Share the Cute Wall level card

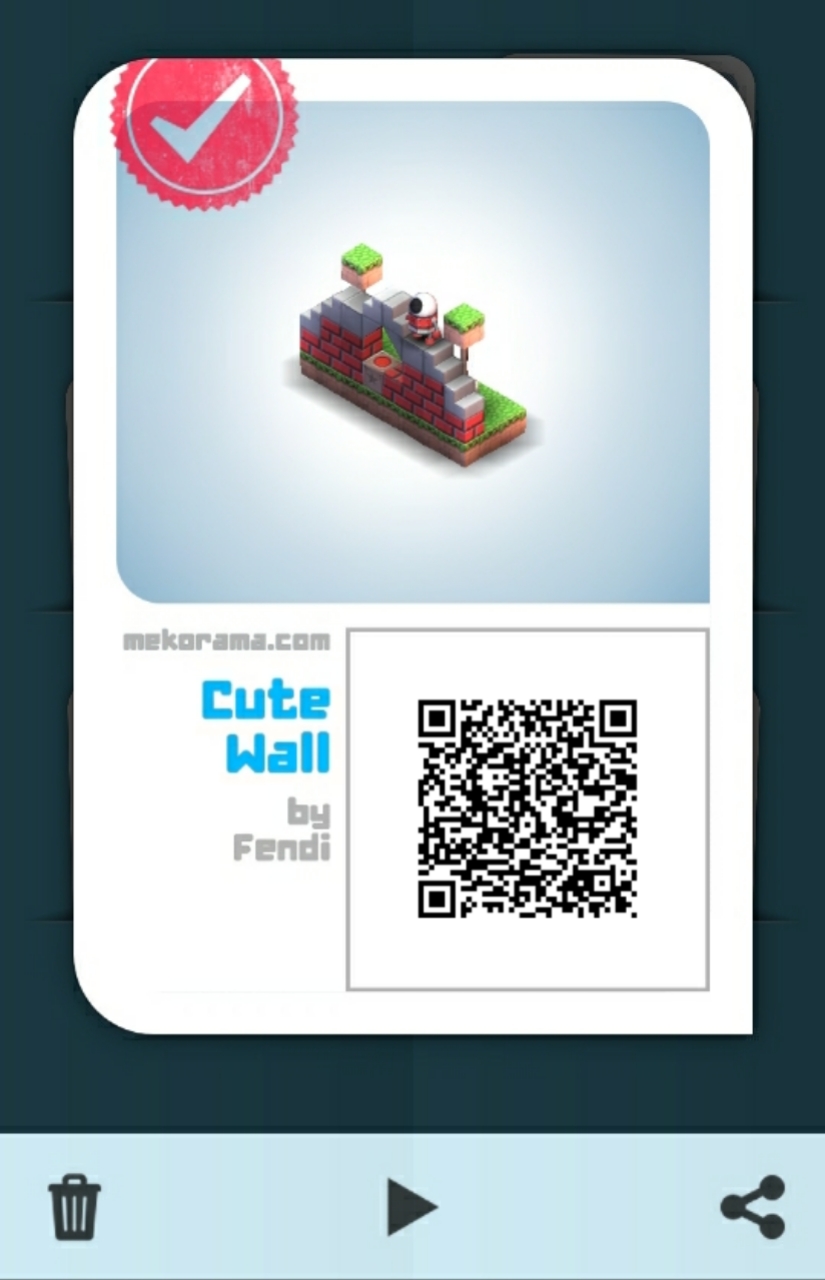(x=753, y=1207)
